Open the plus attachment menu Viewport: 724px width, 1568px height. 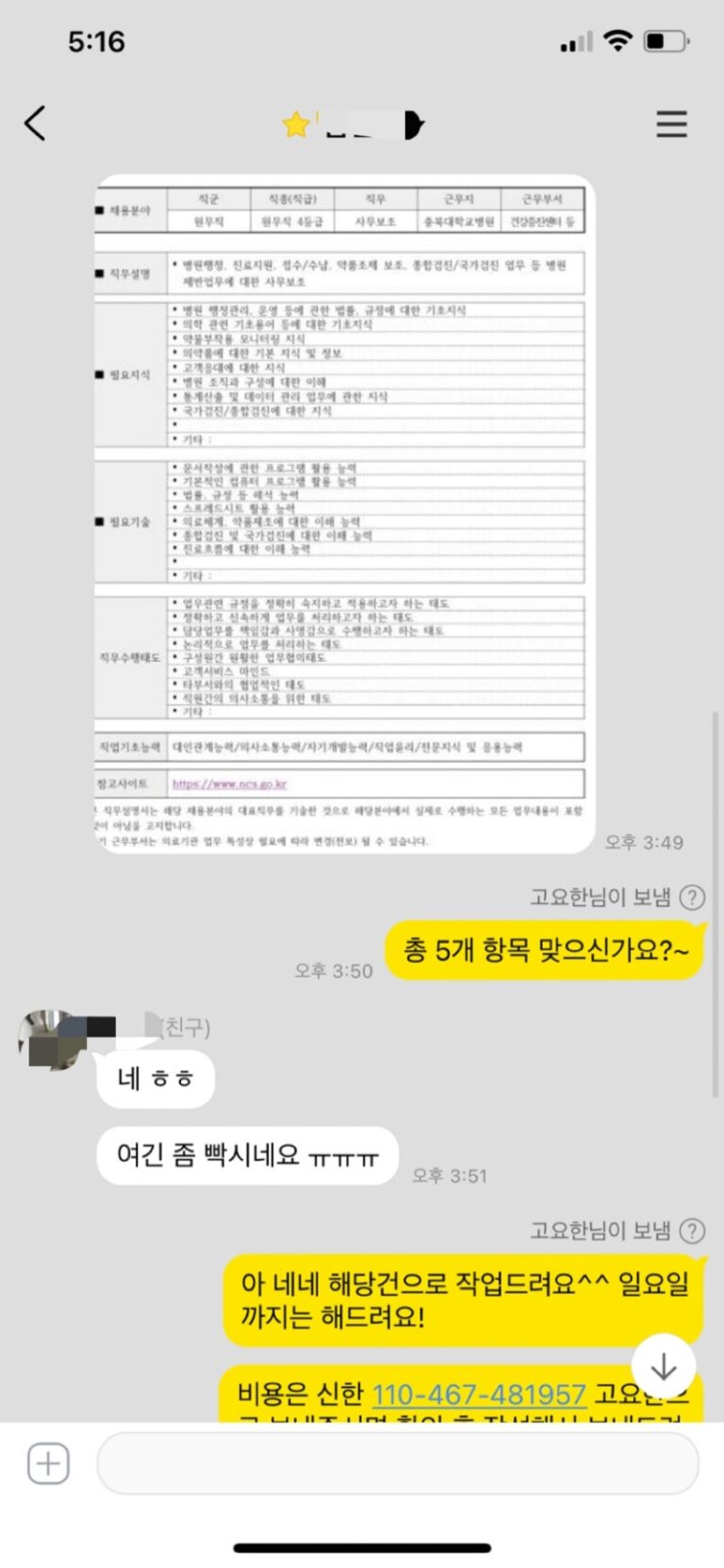click(48, 1464)
